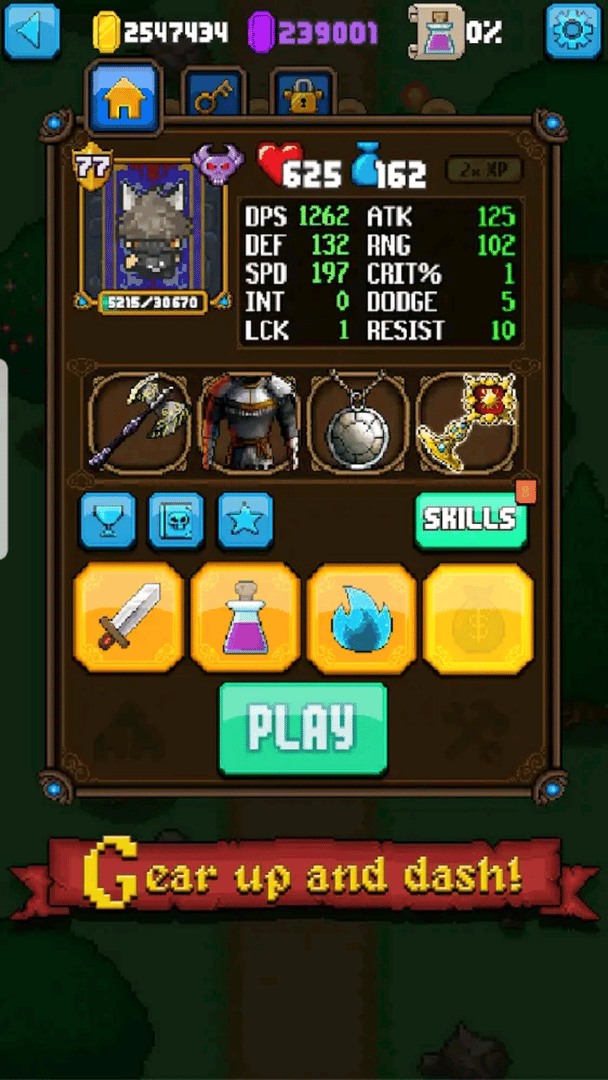The height and width of the screenshot is (1080, 608).
Task: Tap the 2x XP badge
Action: click(484, 170)
